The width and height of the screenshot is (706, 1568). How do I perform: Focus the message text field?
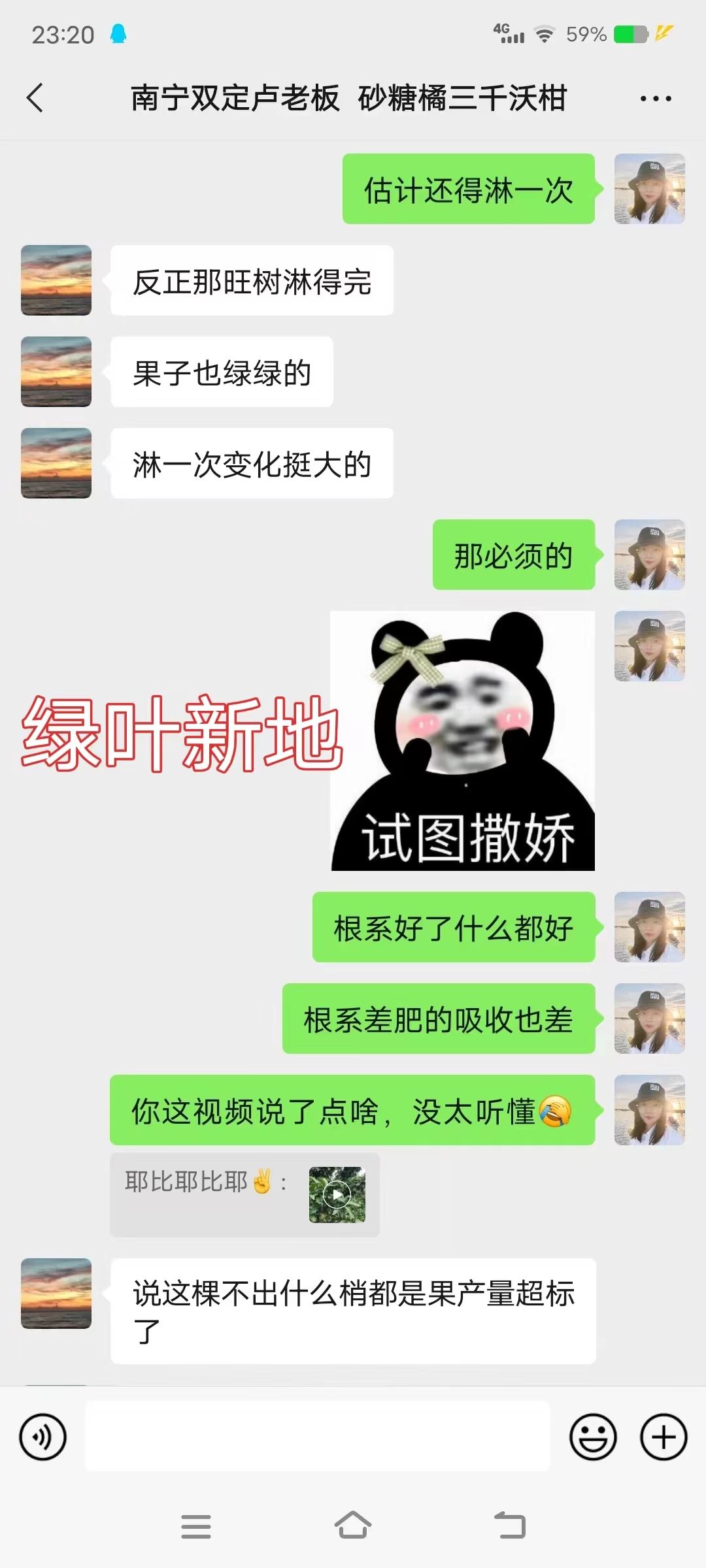(318, 1436)
